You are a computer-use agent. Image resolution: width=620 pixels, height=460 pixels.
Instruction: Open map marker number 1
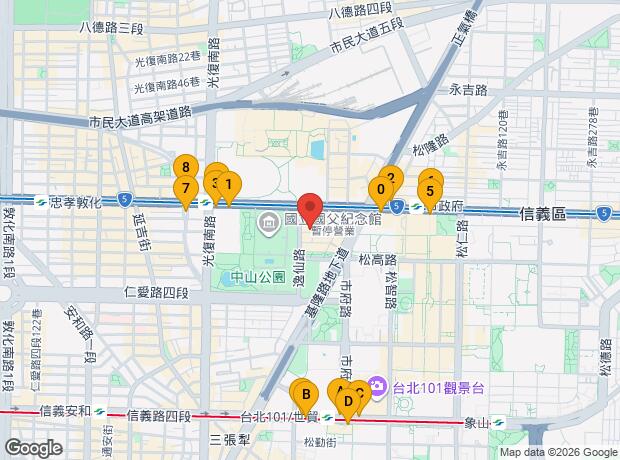[x=229, y=185]
